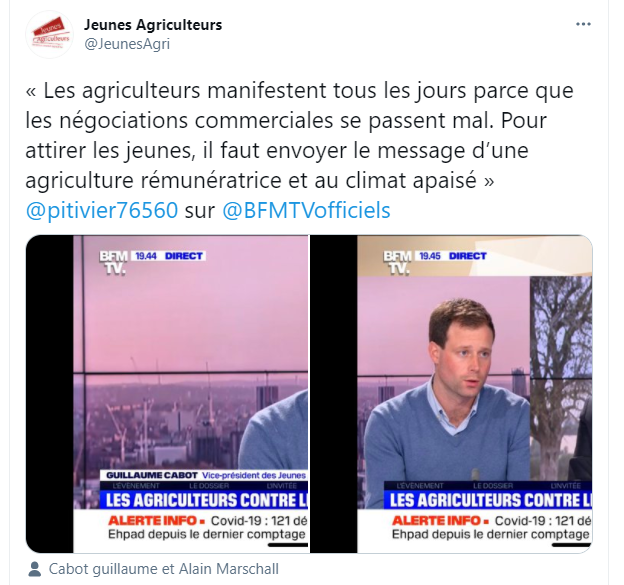Screen dimensions: 624x585
Task: Open the tweet's overflow menu
Action: (583, 24)
